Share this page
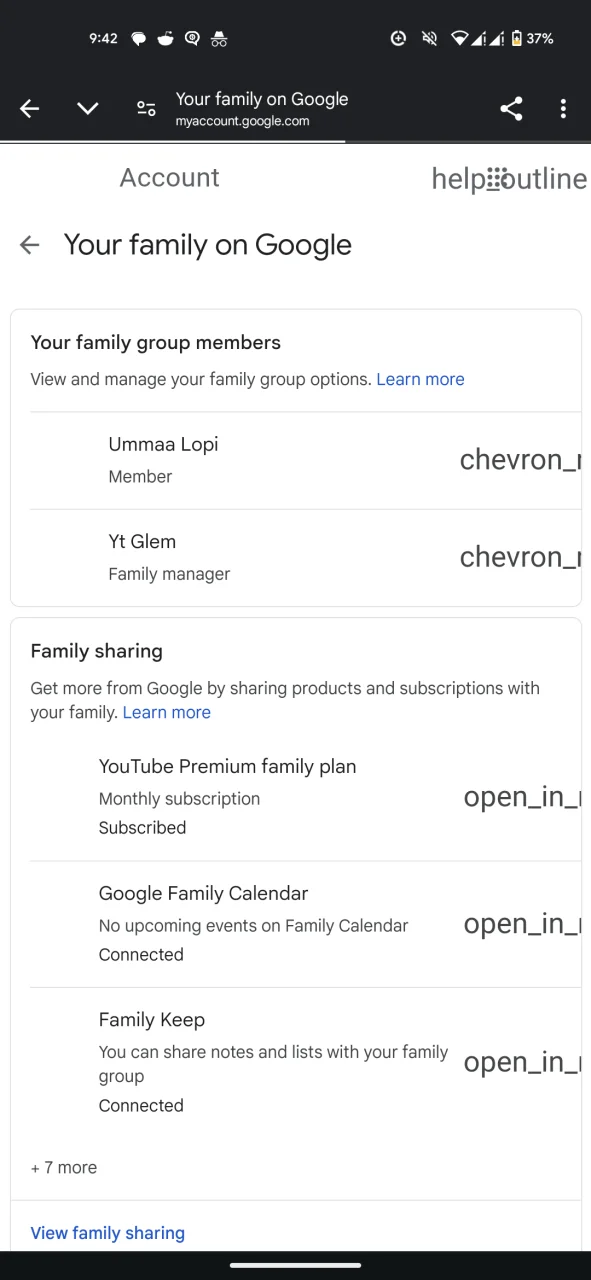The image size is (591, 1280). coord(511,109)
